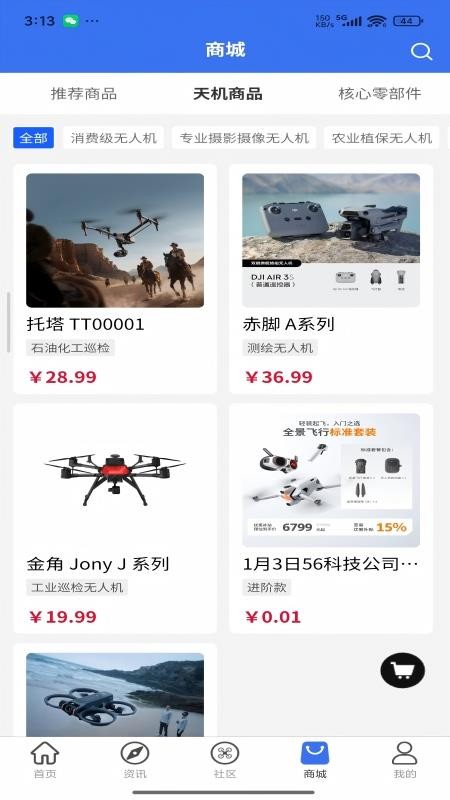Select the 全部 filter chip
450x800 pixels.
(34, 138)
